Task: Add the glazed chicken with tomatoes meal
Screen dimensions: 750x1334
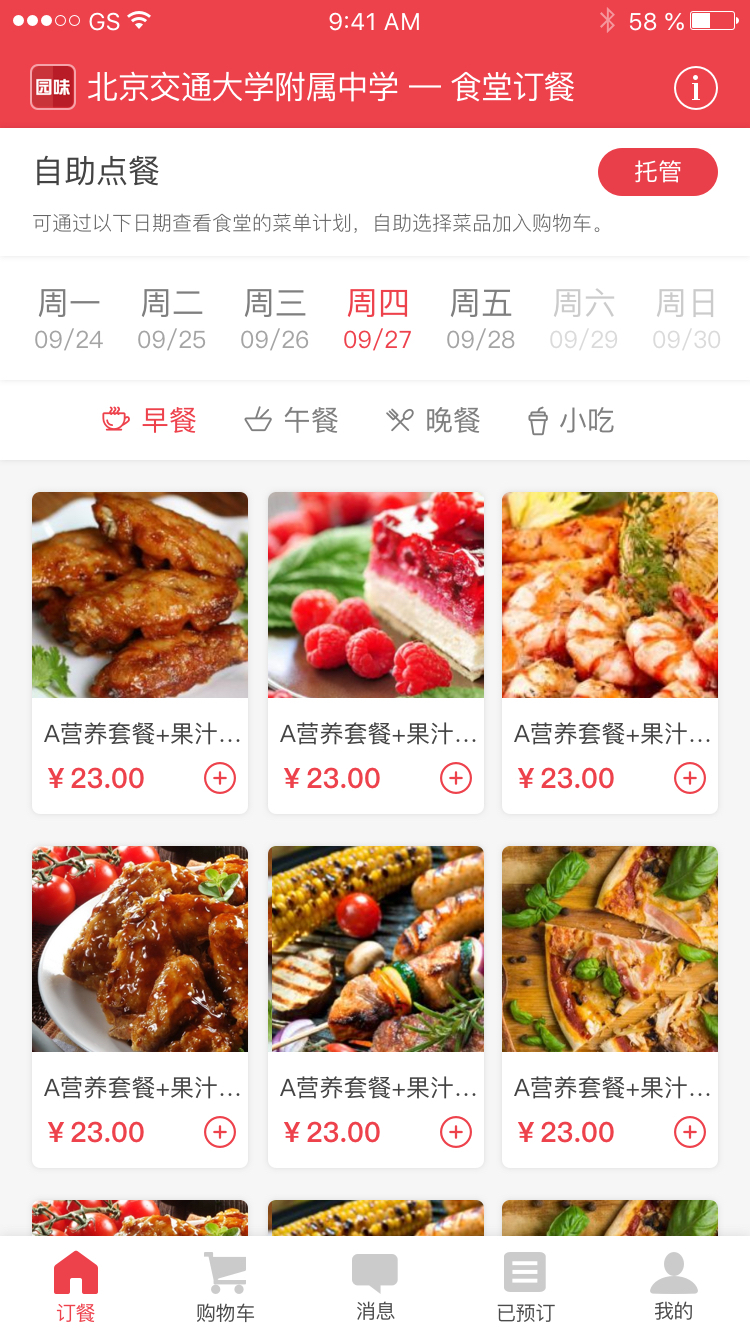Action: (x=220, y=1132)
